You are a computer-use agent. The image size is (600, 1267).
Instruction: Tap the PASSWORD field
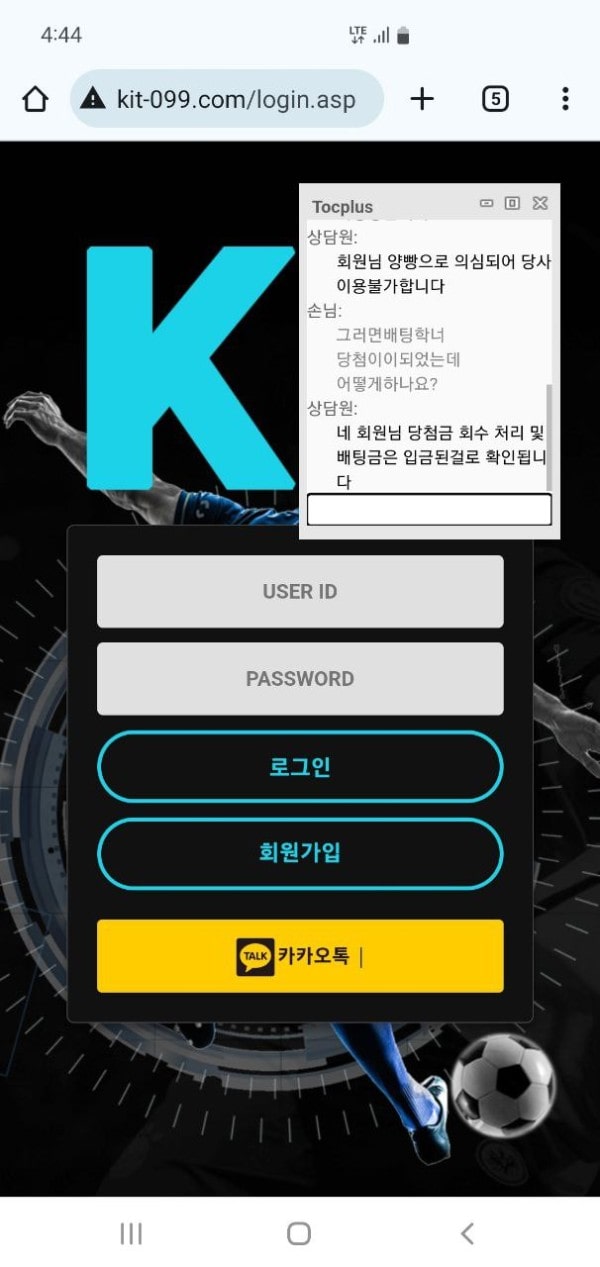[300, 679]
